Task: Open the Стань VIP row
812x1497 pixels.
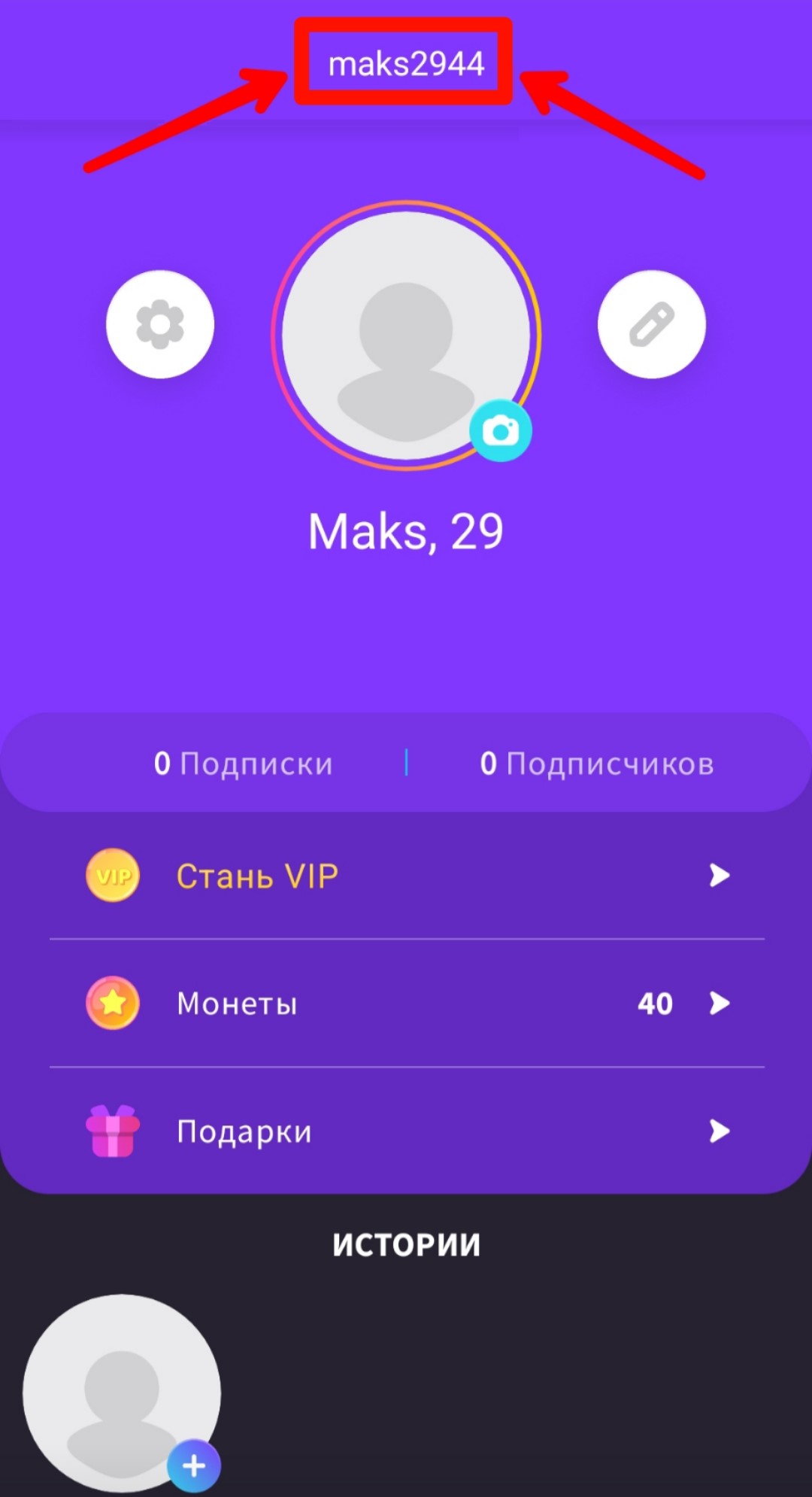Action: (406, 876)
